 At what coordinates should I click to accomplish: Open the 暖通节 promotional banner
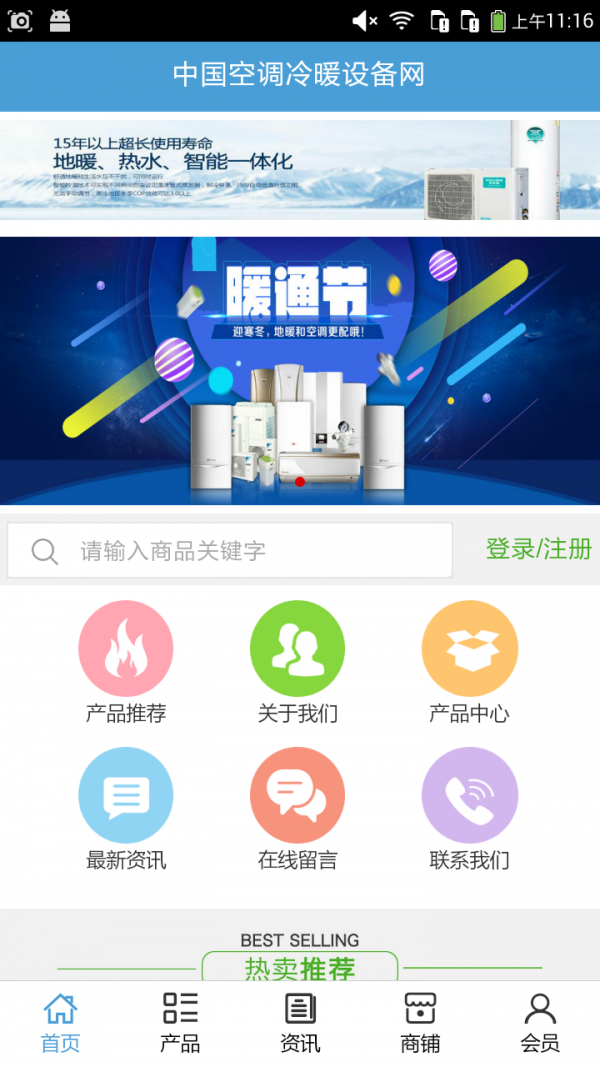pyautogui.click(x=300, y=370)
